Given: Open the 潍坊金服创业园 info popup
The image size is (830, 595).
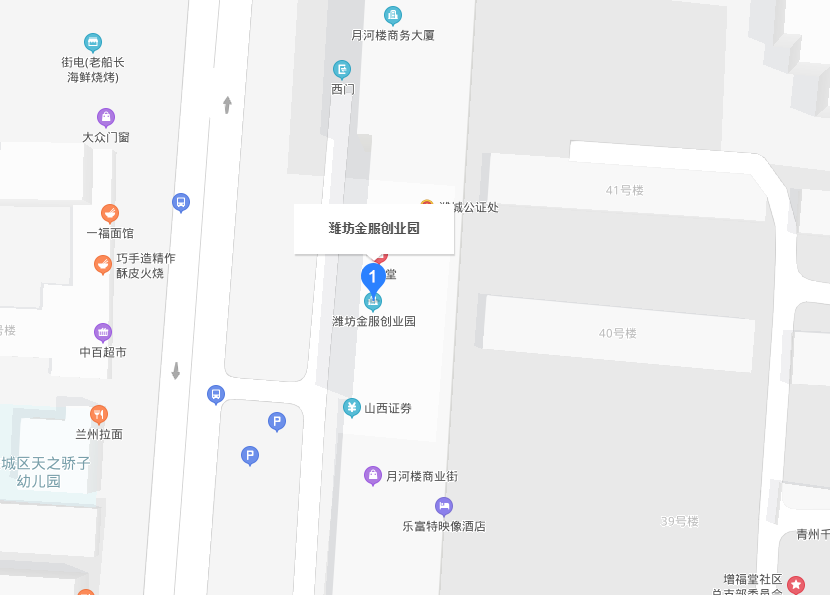Looking at the screenshot, I should coord(374,228).
